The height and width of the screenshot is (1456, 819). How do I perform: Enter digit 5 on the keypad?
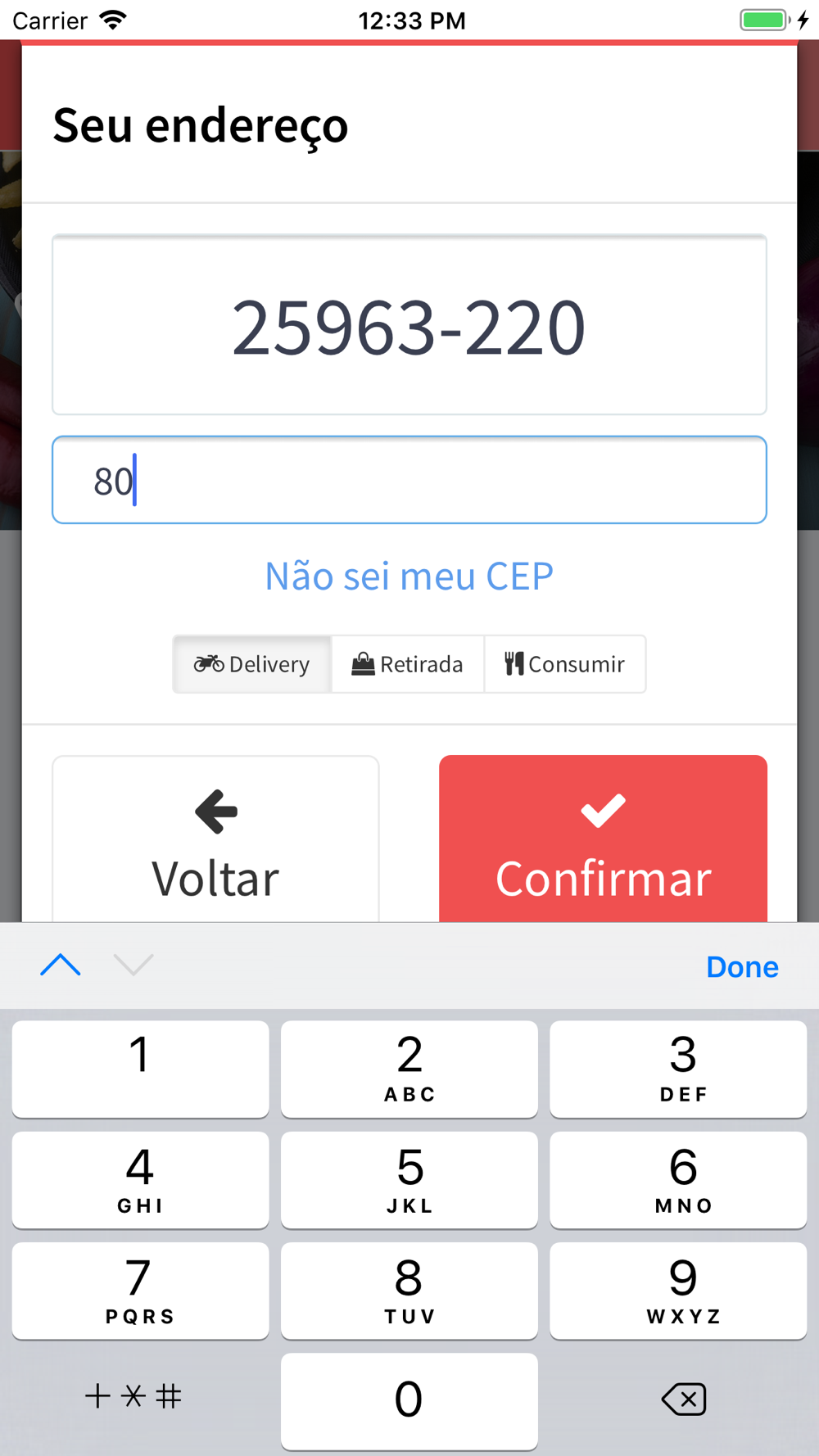pyautogui.click(x=409, y=1180)
